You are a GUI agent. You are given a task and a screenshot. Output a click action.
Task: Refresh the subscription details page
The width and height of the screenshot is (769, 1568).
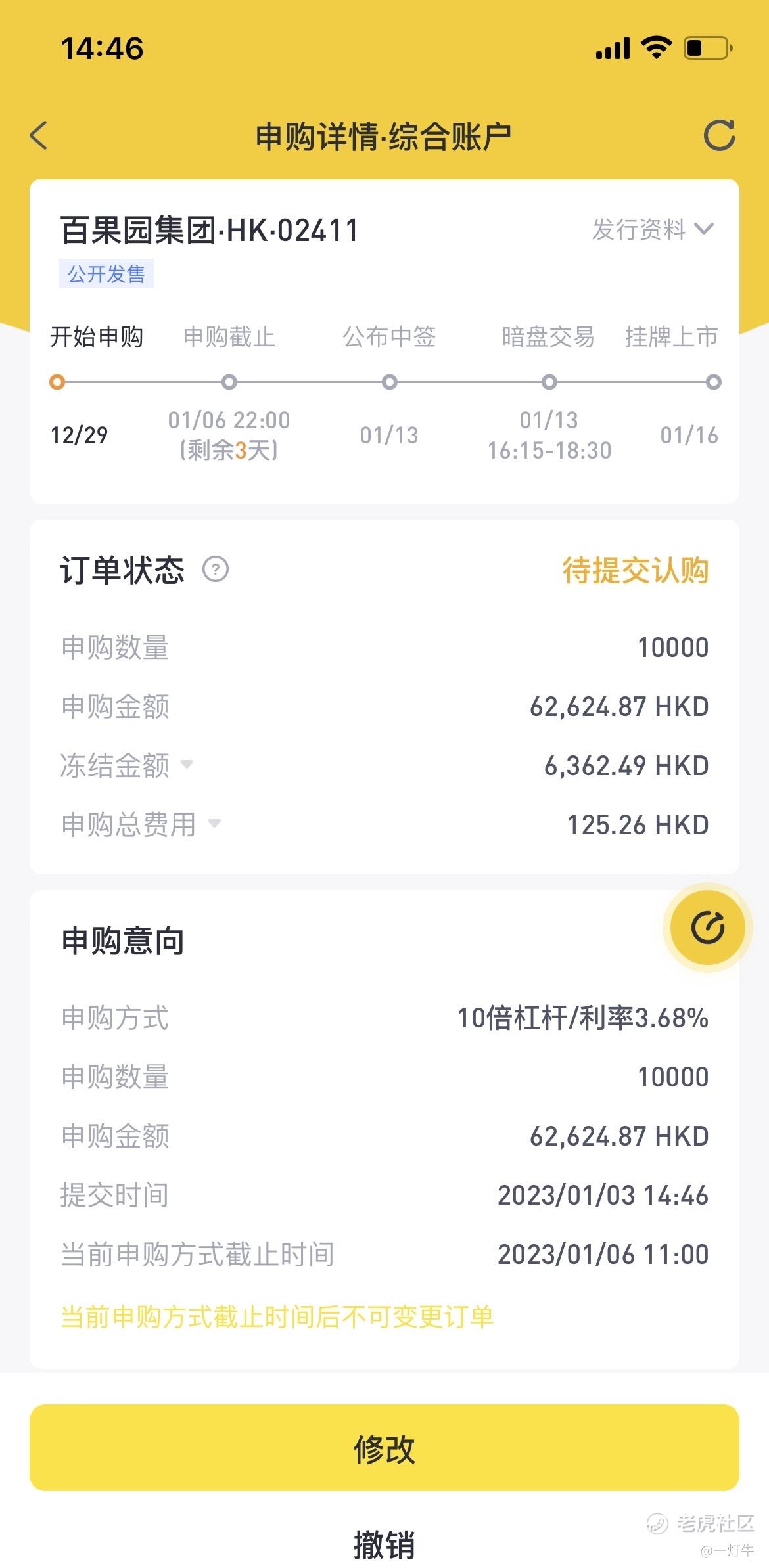(719, 136)
